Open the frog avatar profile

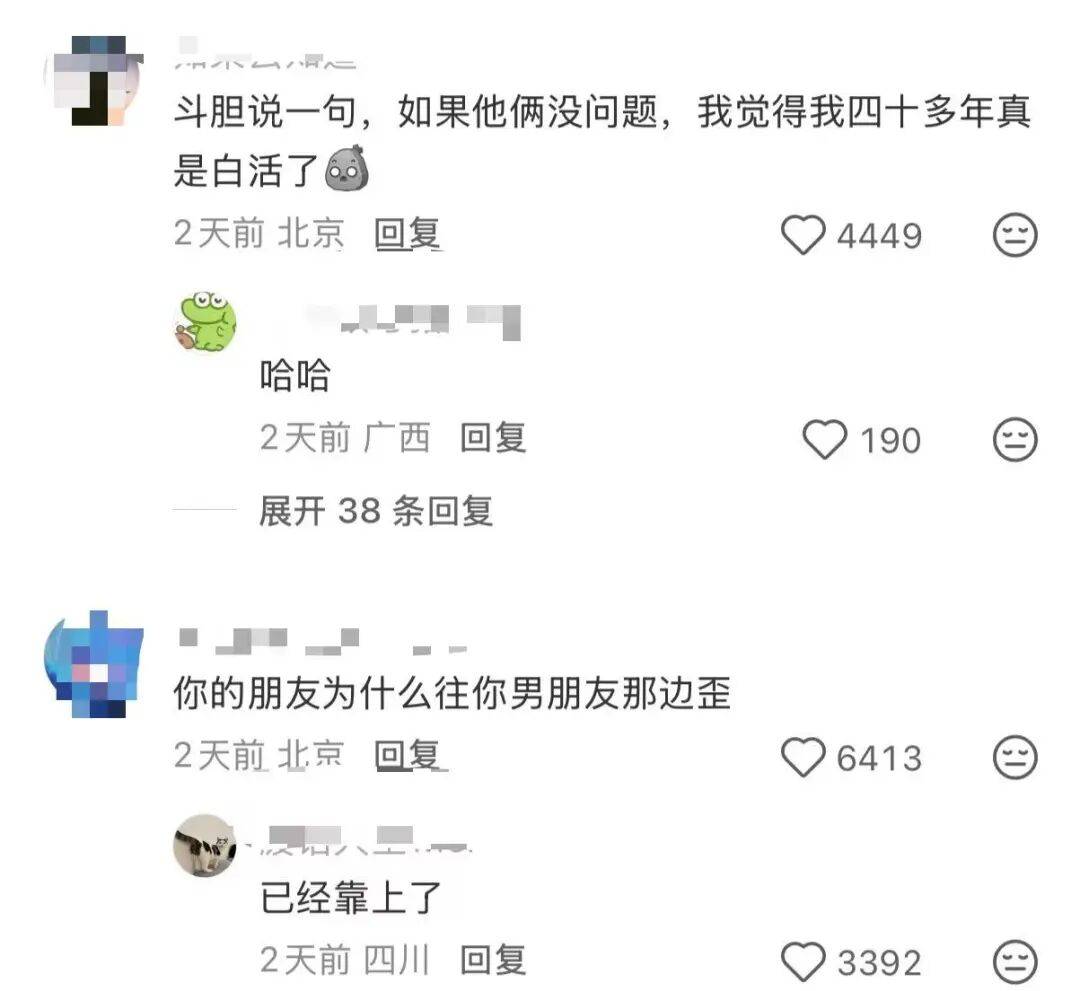(x=205, y=322)
